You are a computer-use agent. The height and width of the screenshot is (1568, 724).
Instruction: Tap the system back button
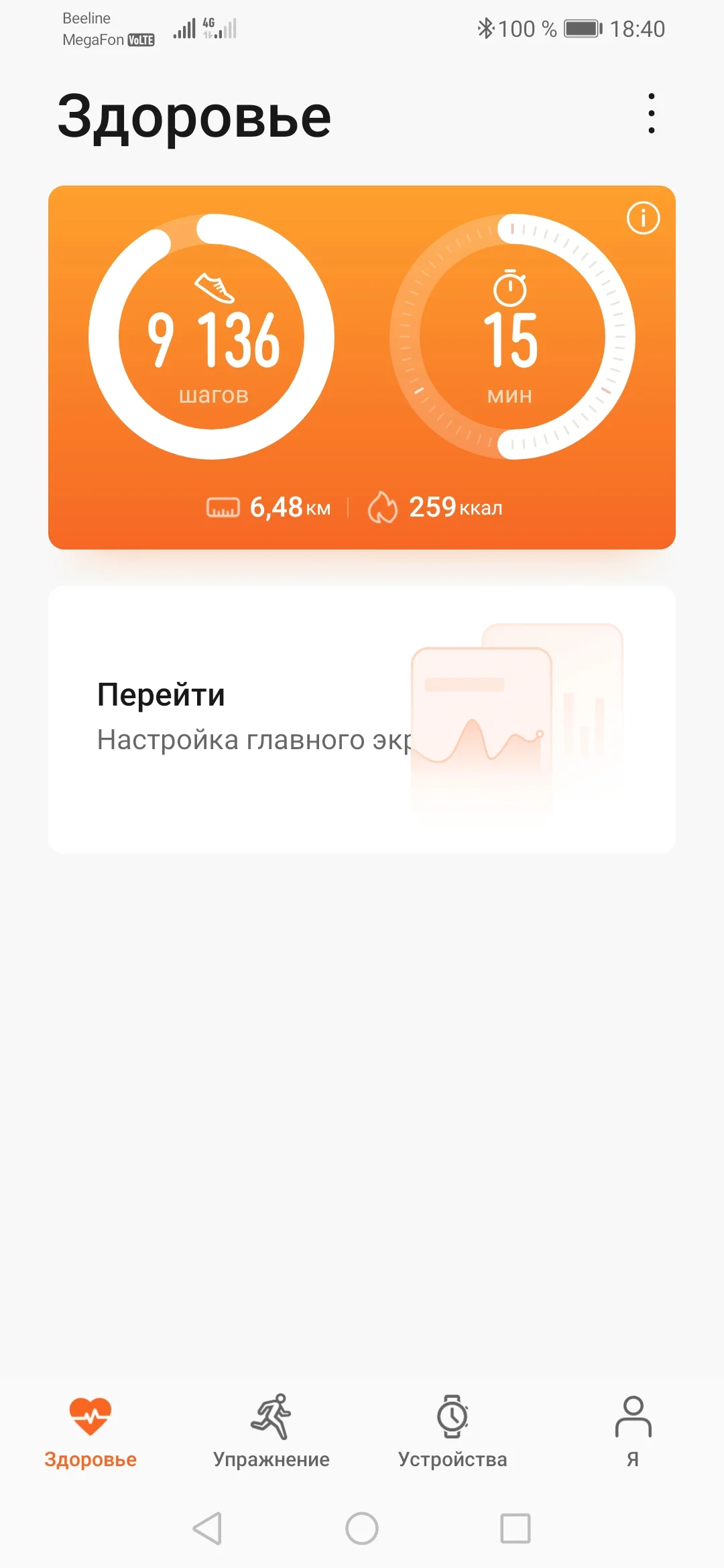(207, 1528)
